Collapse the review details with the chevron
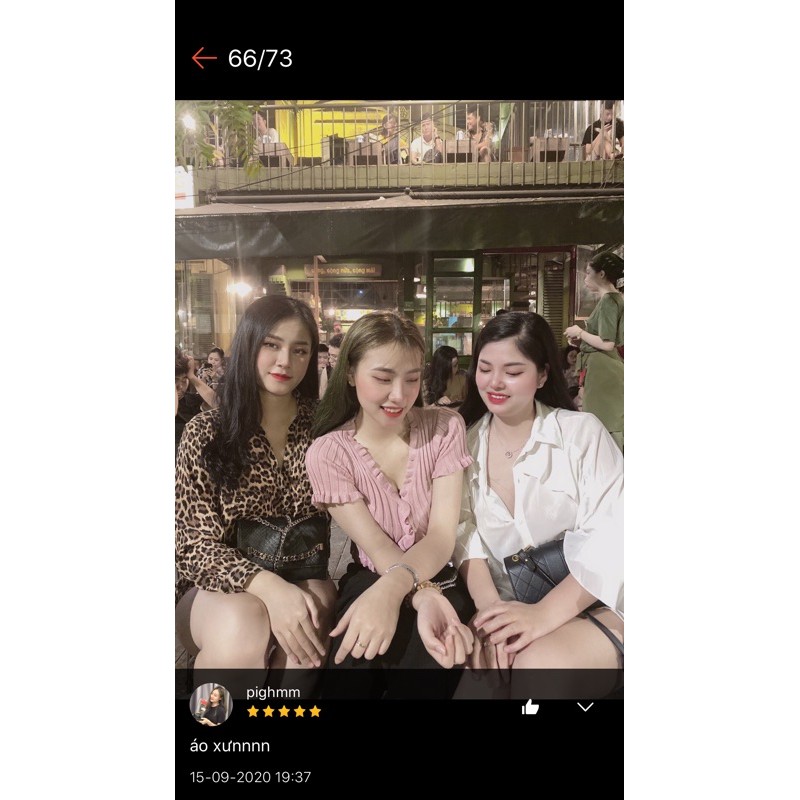The height and width of the screenshot is (800, 800). [585, 707]
